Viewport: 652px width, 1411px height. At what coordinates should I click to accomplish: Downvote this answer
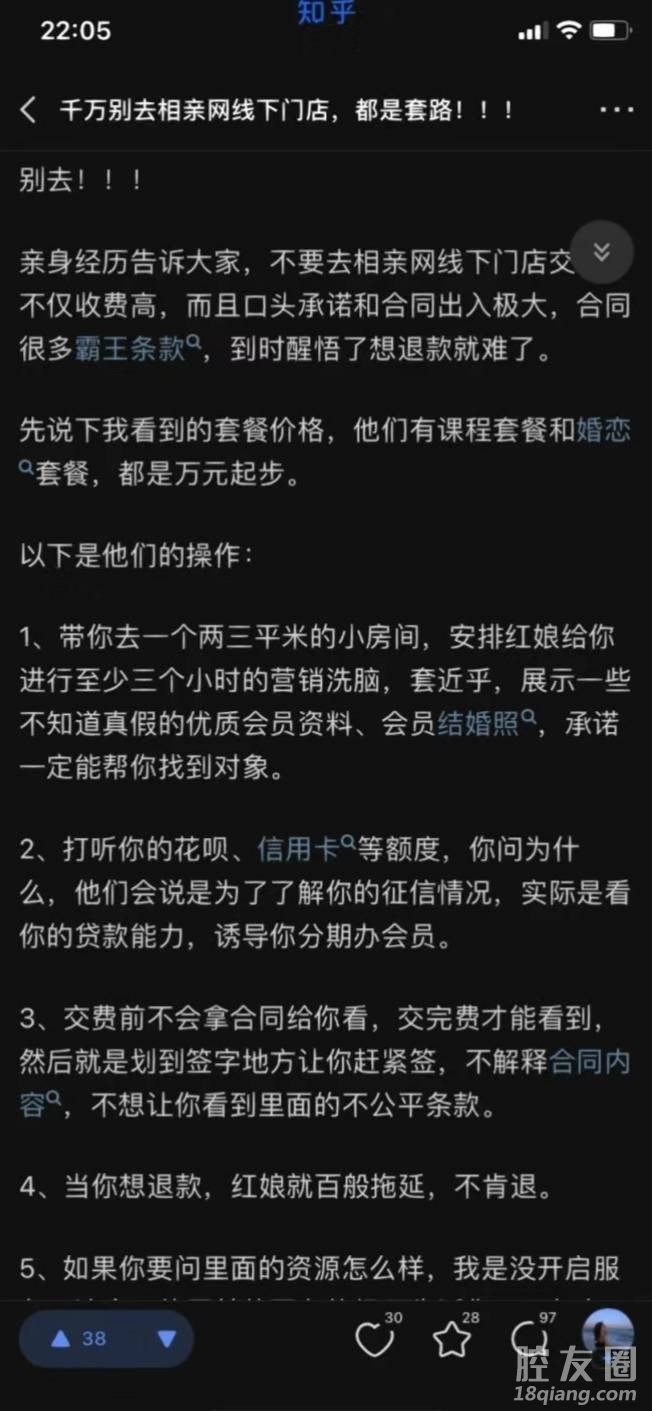[x=167, y=1338]
